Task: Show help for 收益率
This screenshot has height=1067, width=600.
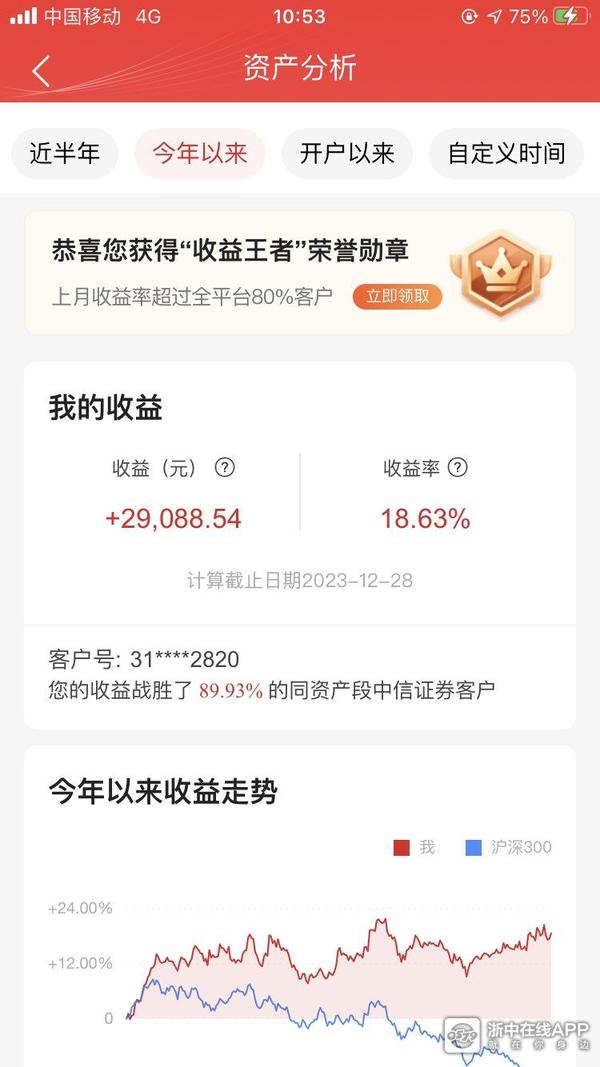Action: (x=458, y=467)
